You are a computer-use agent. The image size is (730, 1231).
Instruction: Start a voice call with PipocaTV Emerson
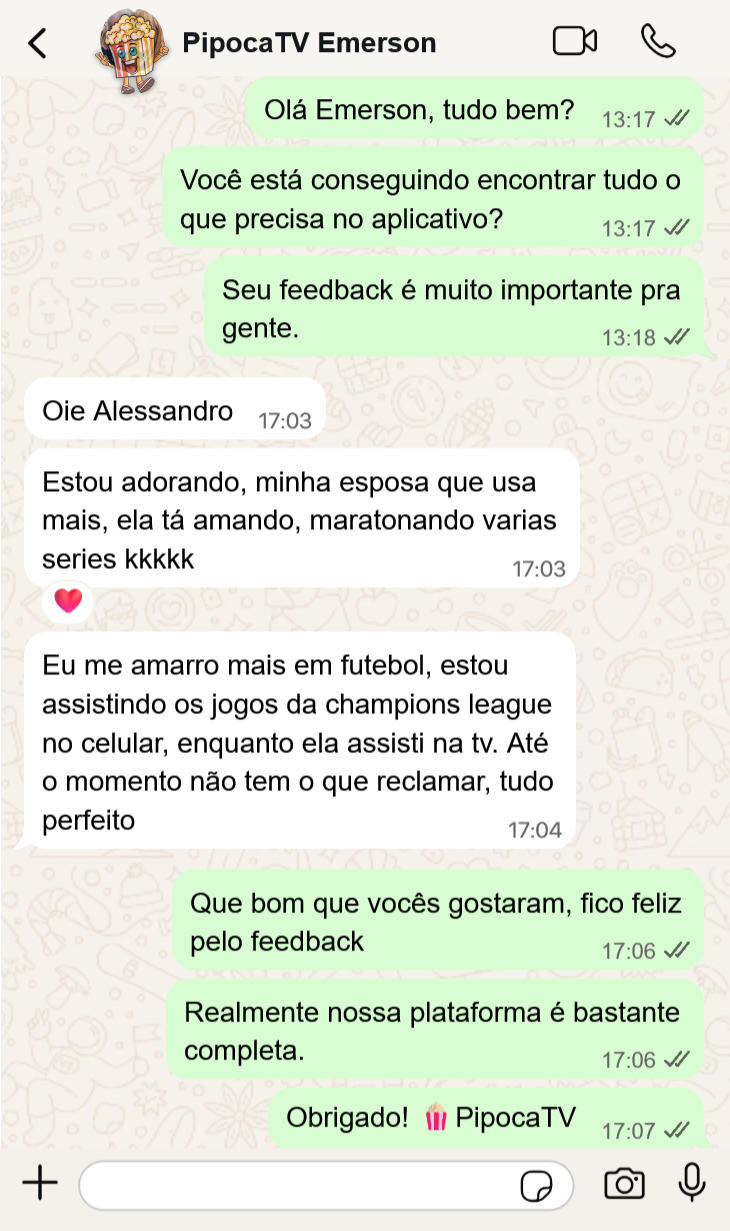click(x=658, y=41)
